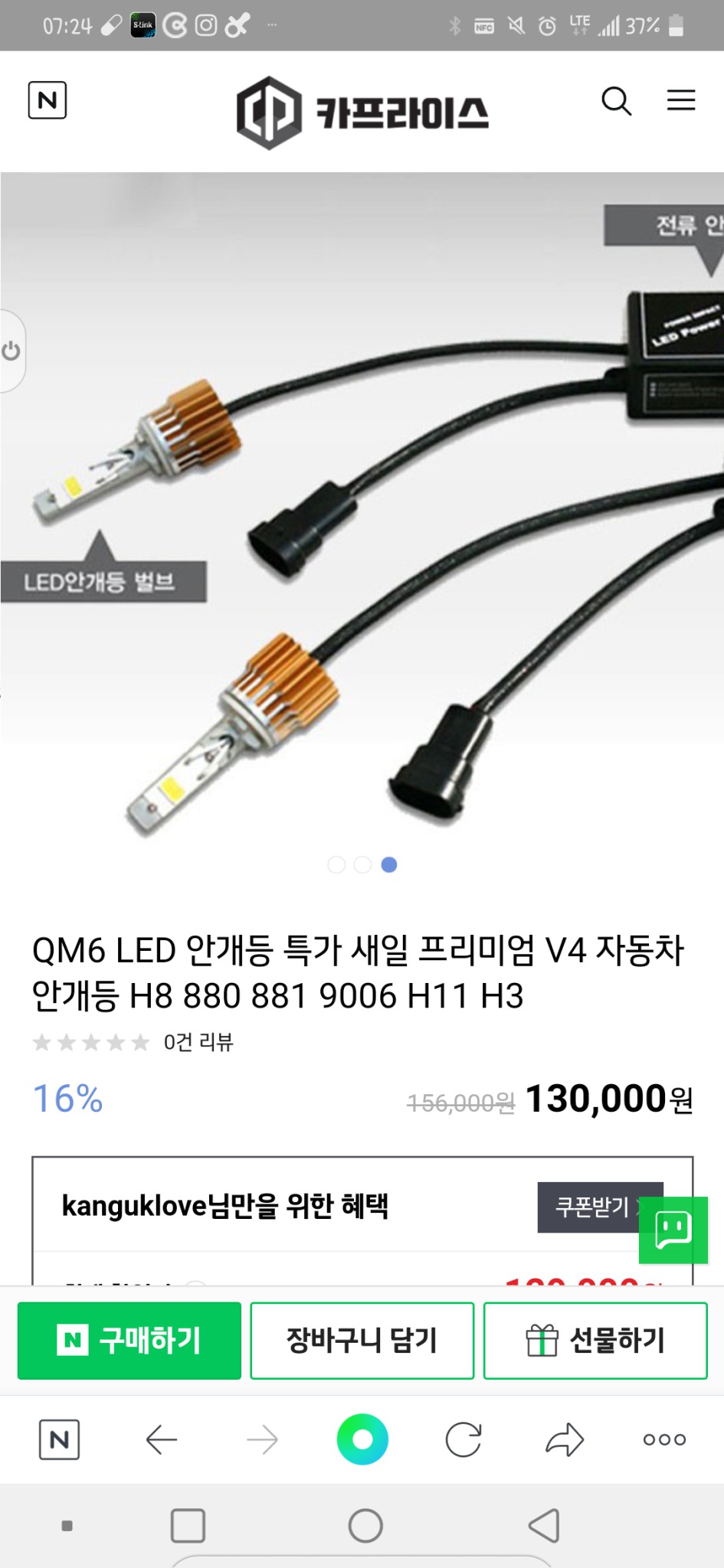
Task: Open the search from the top bar
Action: pos(617,101)
